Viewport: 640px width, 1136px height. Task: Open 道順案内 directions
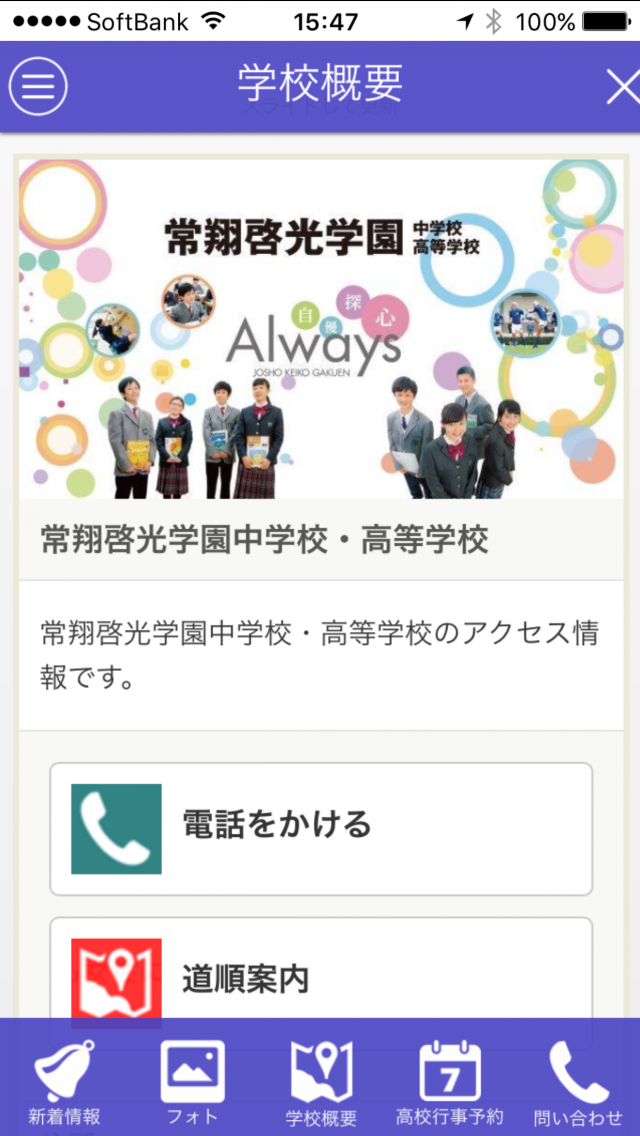click(321, 978)
